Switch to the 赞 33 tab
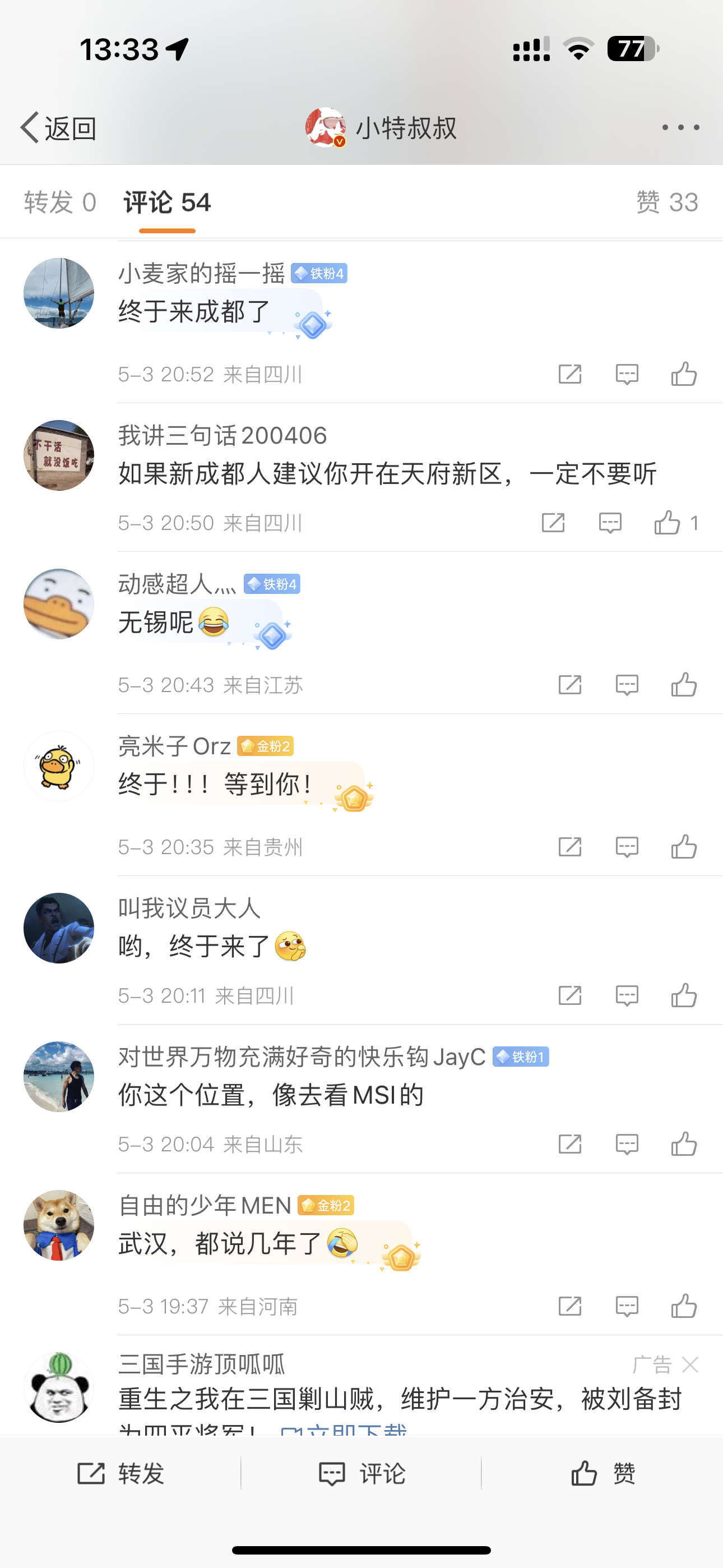Viewport: 723px width, 1568px height. 664,202
